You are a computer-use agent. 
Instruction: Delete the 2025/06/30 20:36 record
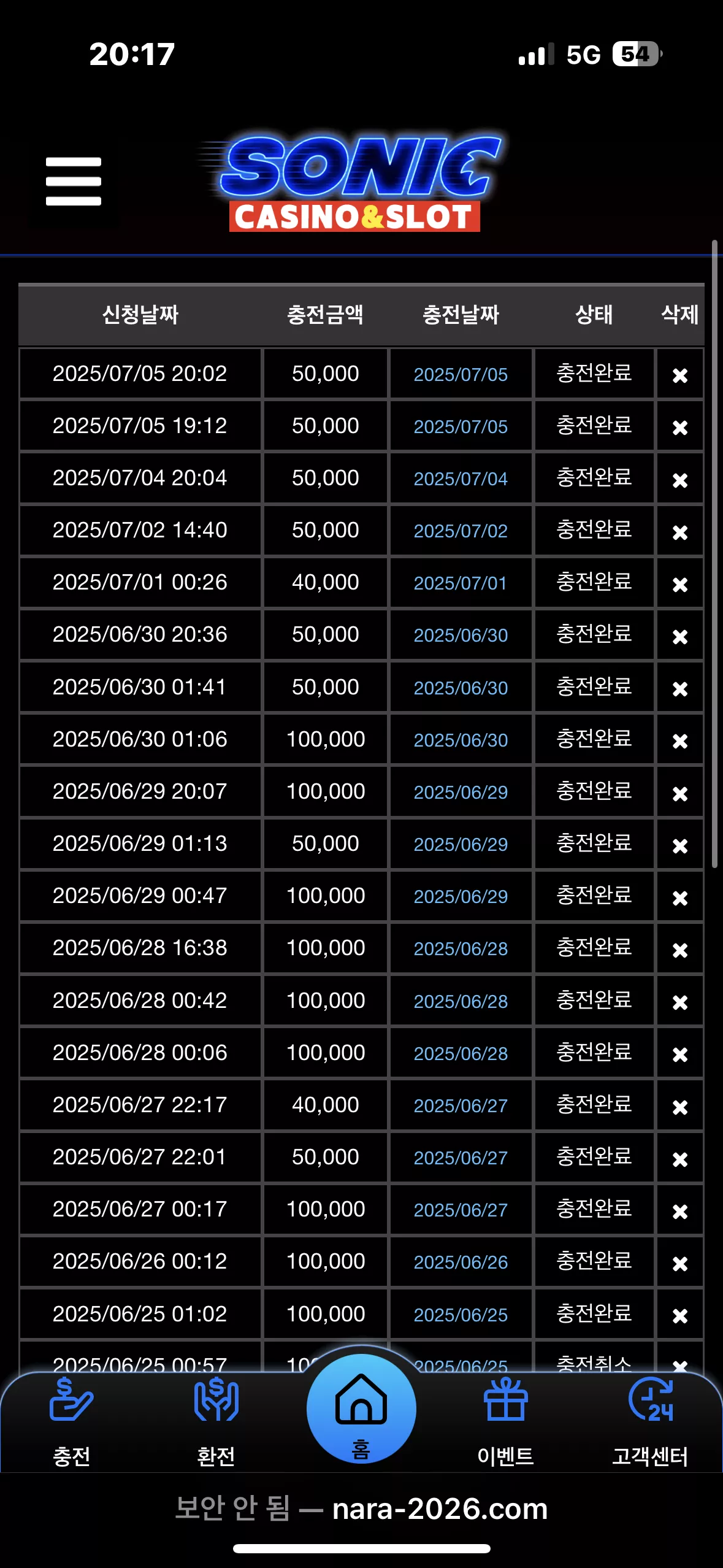point(680,636)
